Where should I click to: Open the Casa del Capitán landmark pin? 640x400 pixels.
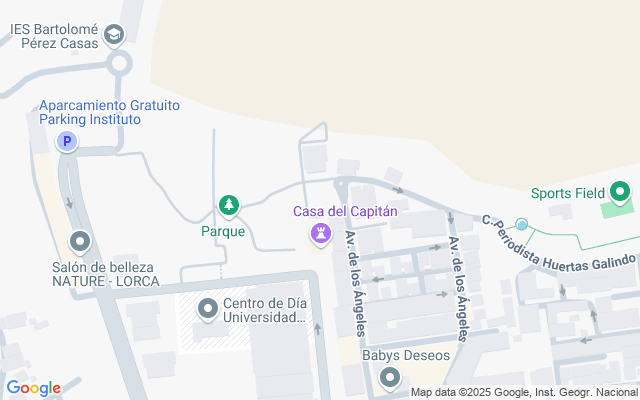[x=321, y=234]
